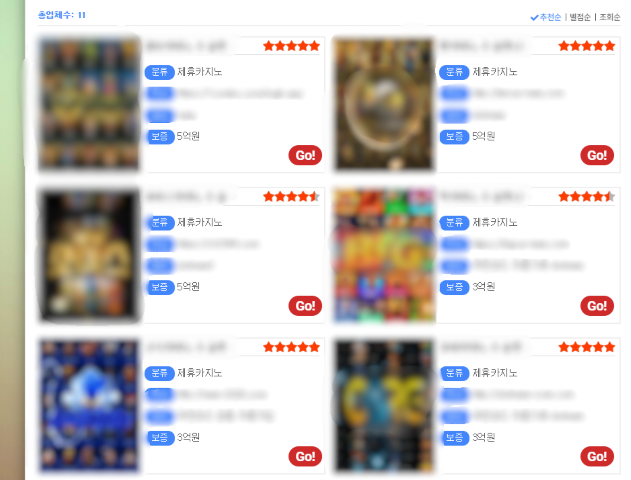Sort the list by 조회순

pos(609,17)
